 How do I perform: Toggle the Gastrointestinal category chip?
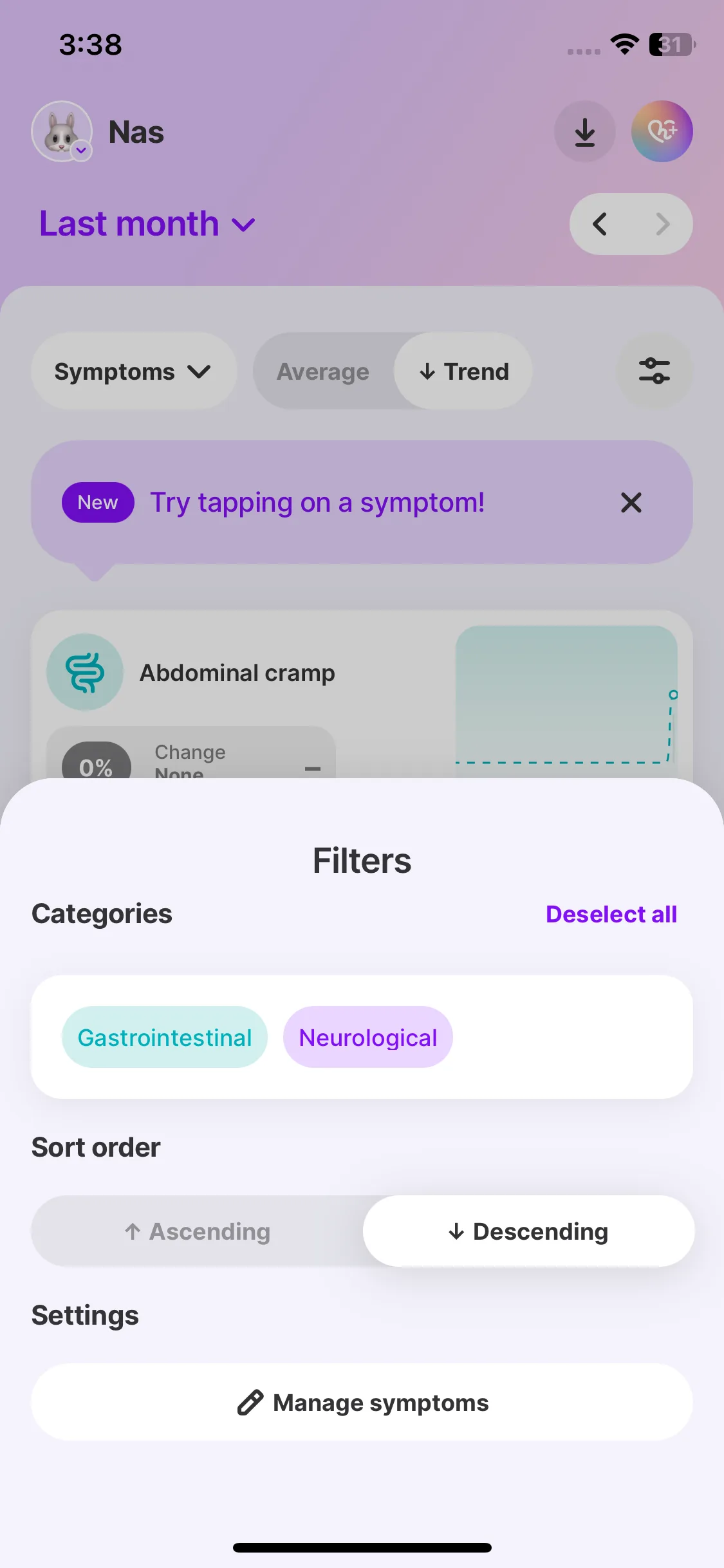[x=165, y=1037]
